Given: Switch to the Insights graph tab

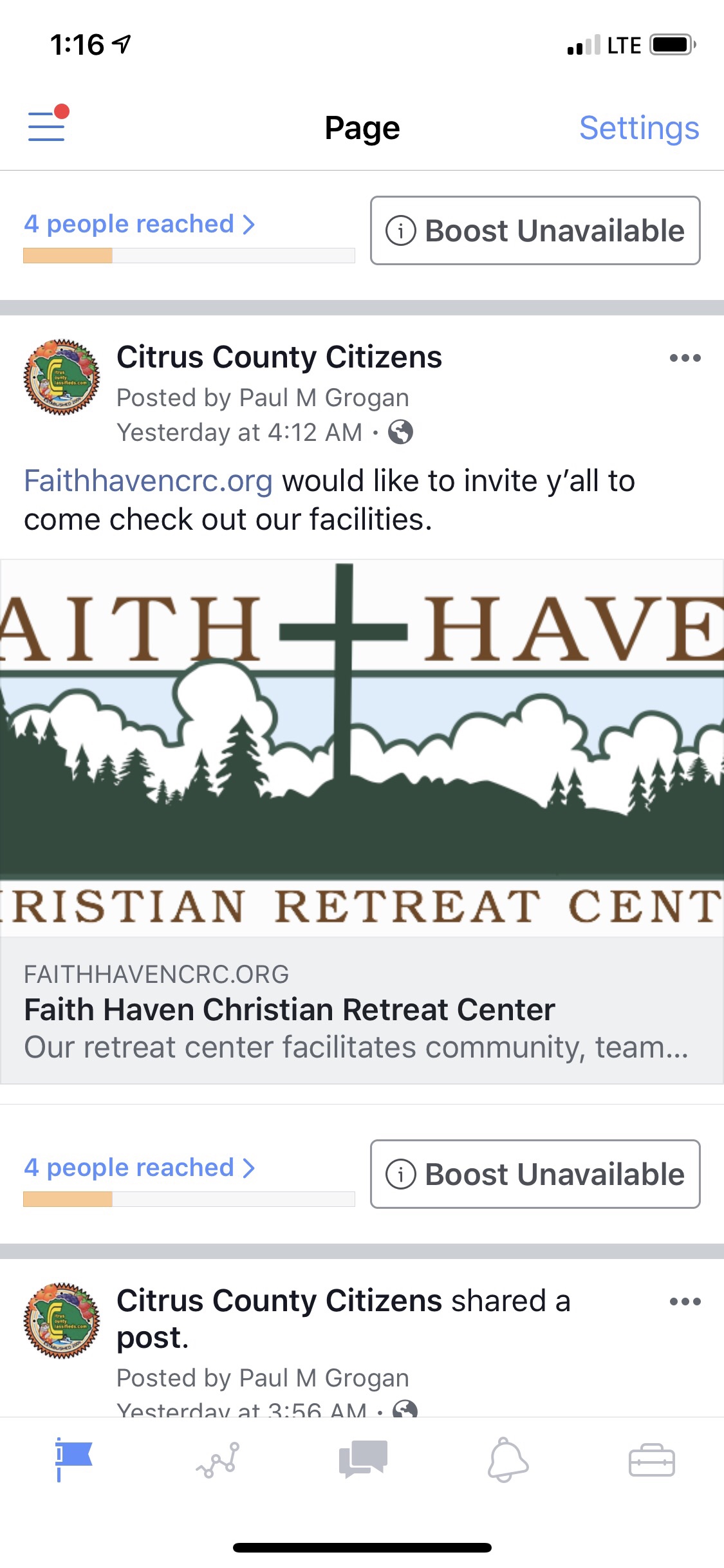Looking at the screenshot, I should (218, 1460).
